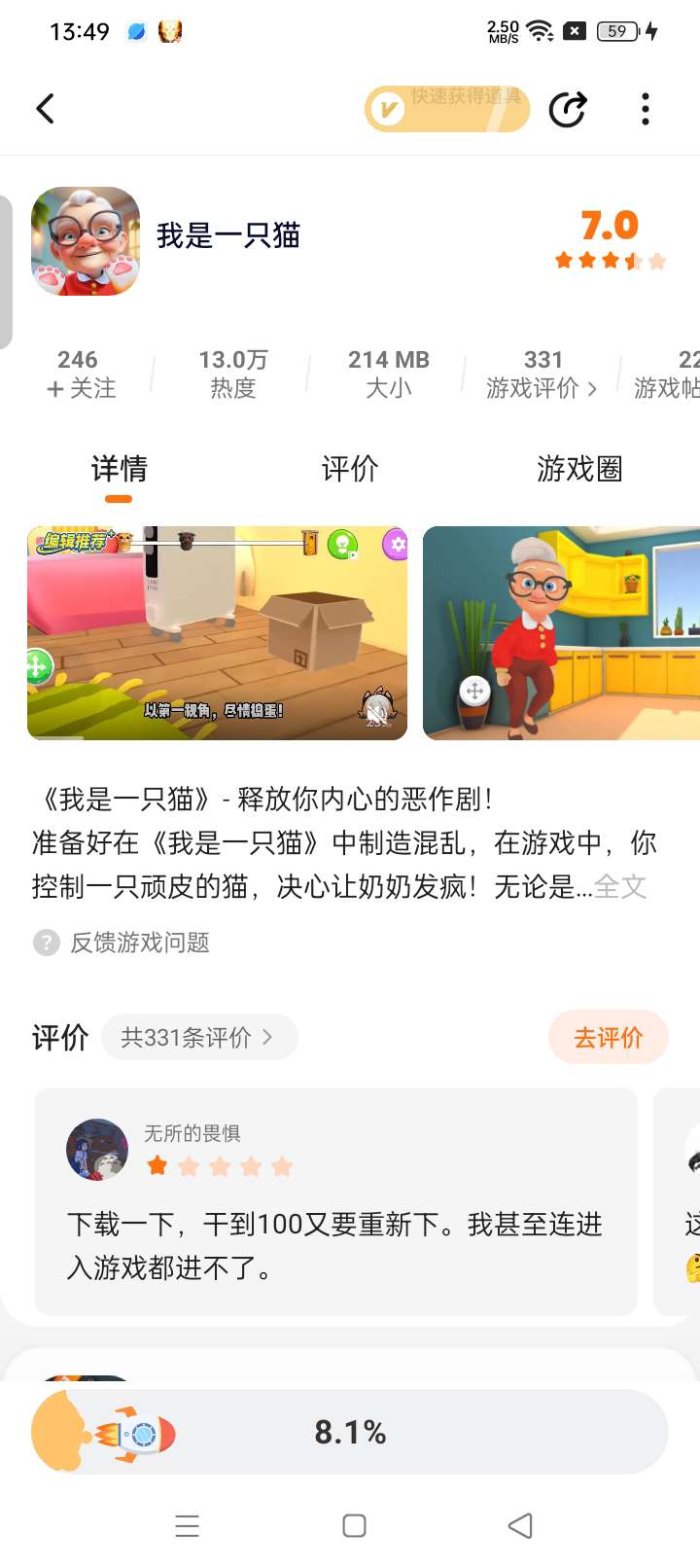Follow the game via 关注
This screenshot has height=1568, width=700.
81,374
